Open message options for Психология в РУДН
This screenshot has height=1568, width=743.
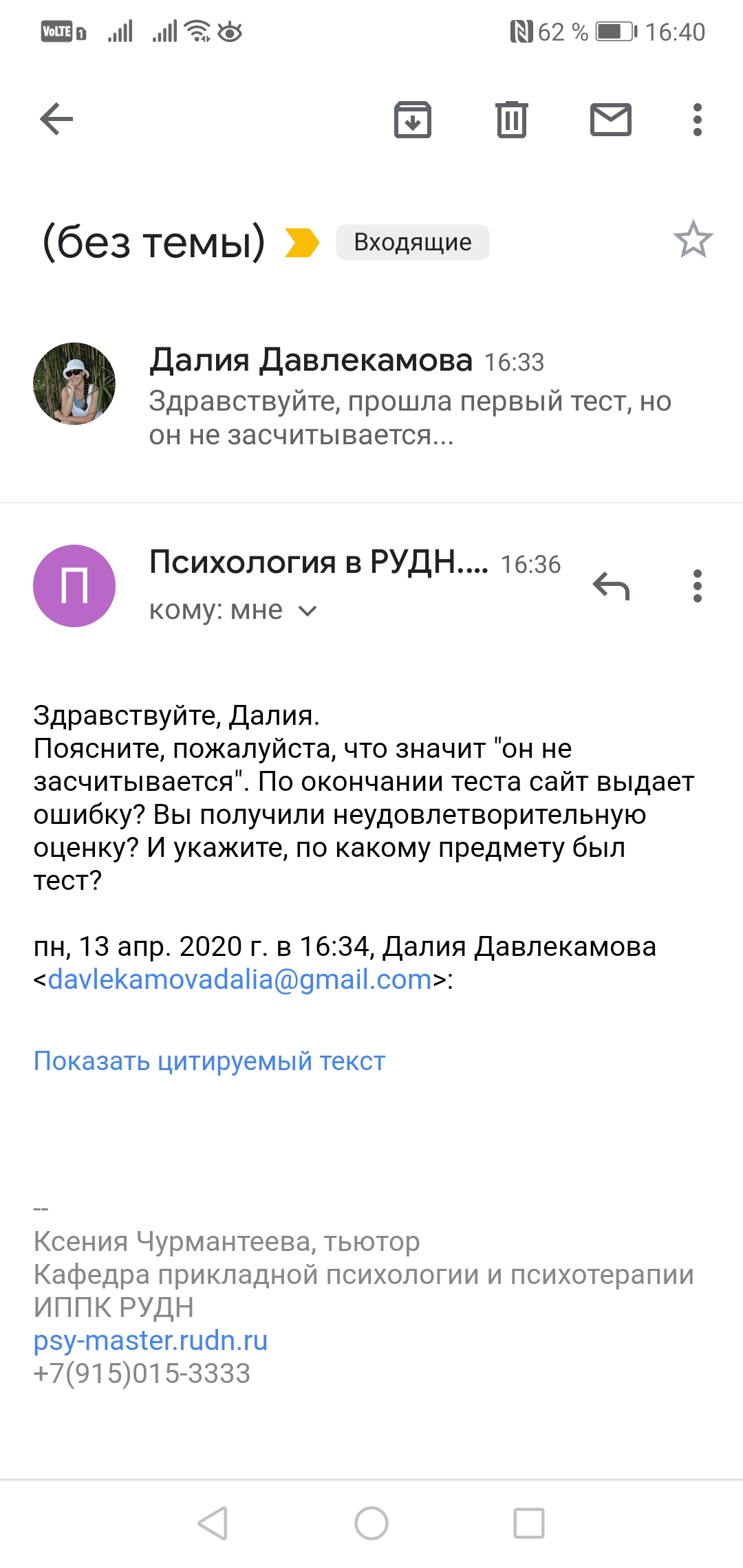pyautogui.click(x=697, y=586)
